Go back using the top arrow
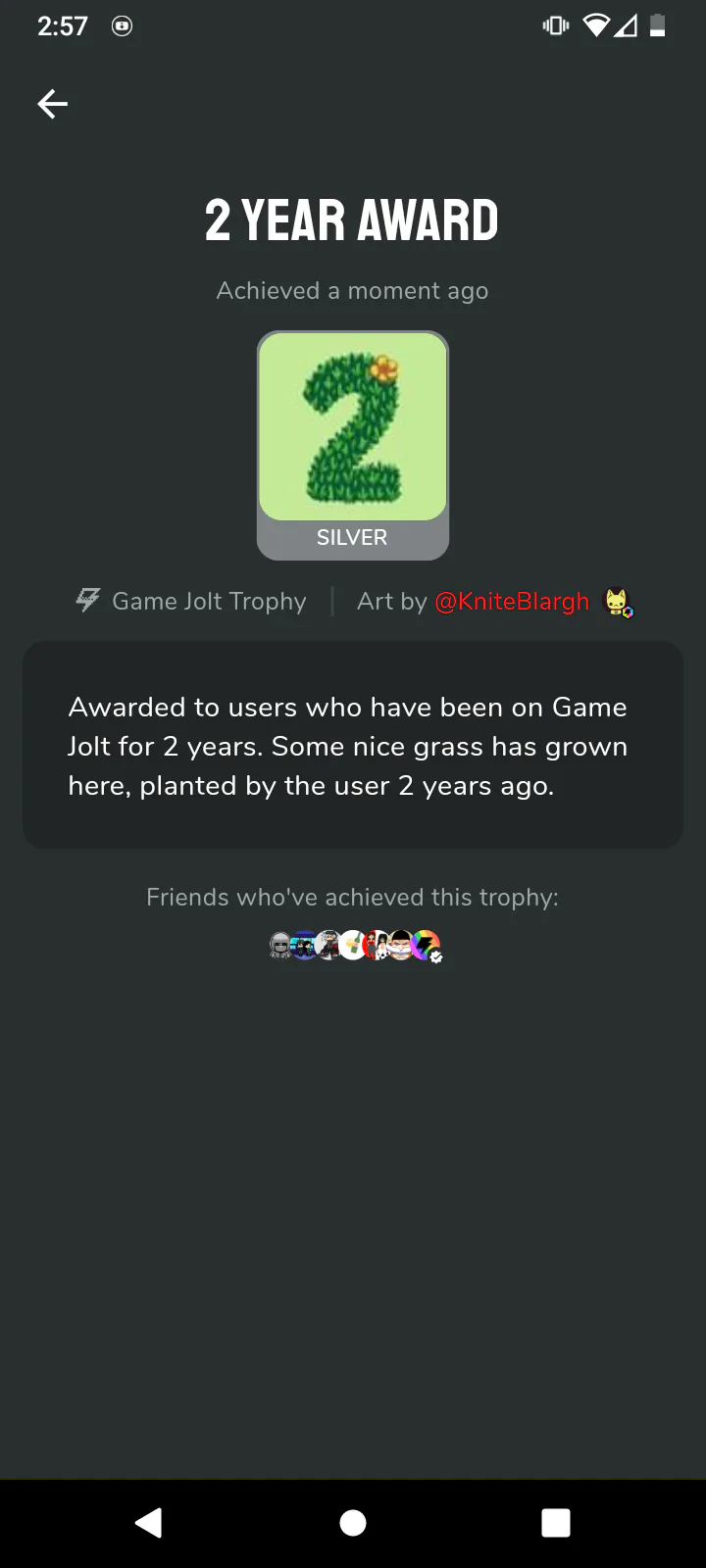This screenshot has height=1568, width=706. click(53, 104)
